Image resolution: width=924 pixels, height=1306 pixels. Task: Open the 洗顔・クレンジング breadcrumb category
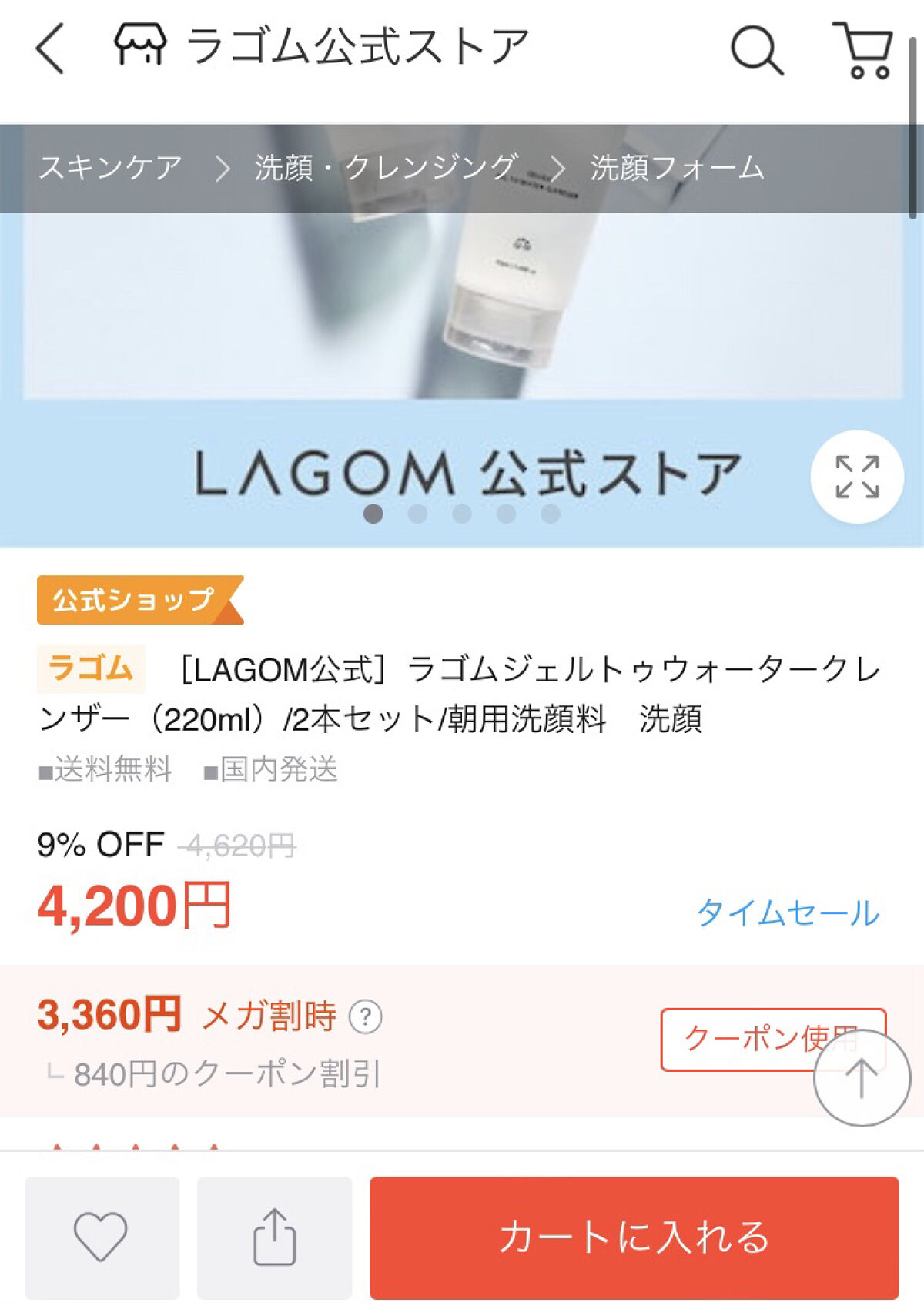point(385,167)
